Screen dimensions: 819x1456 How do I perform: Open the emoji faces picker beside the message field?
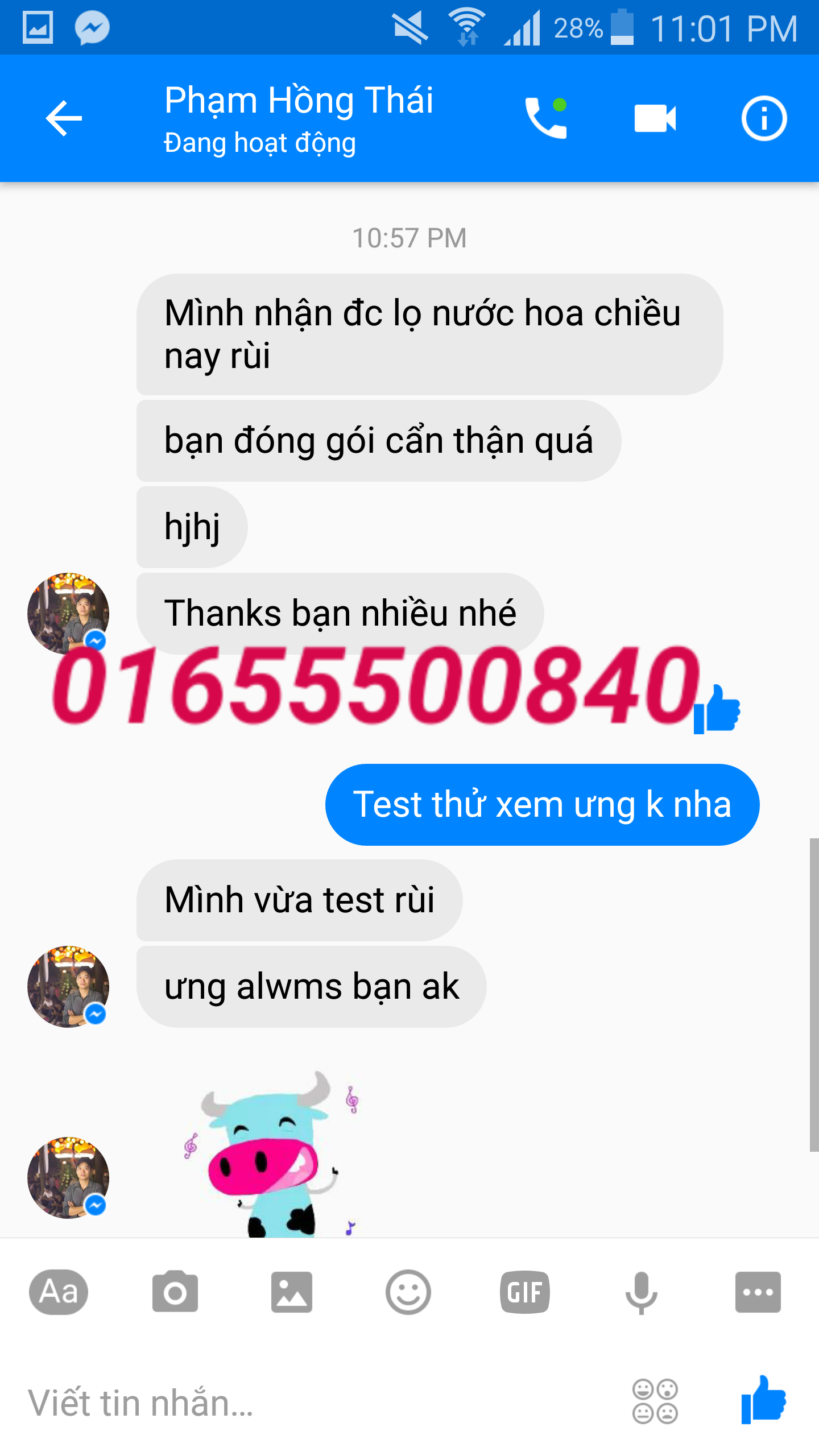tap(655, 1401)
